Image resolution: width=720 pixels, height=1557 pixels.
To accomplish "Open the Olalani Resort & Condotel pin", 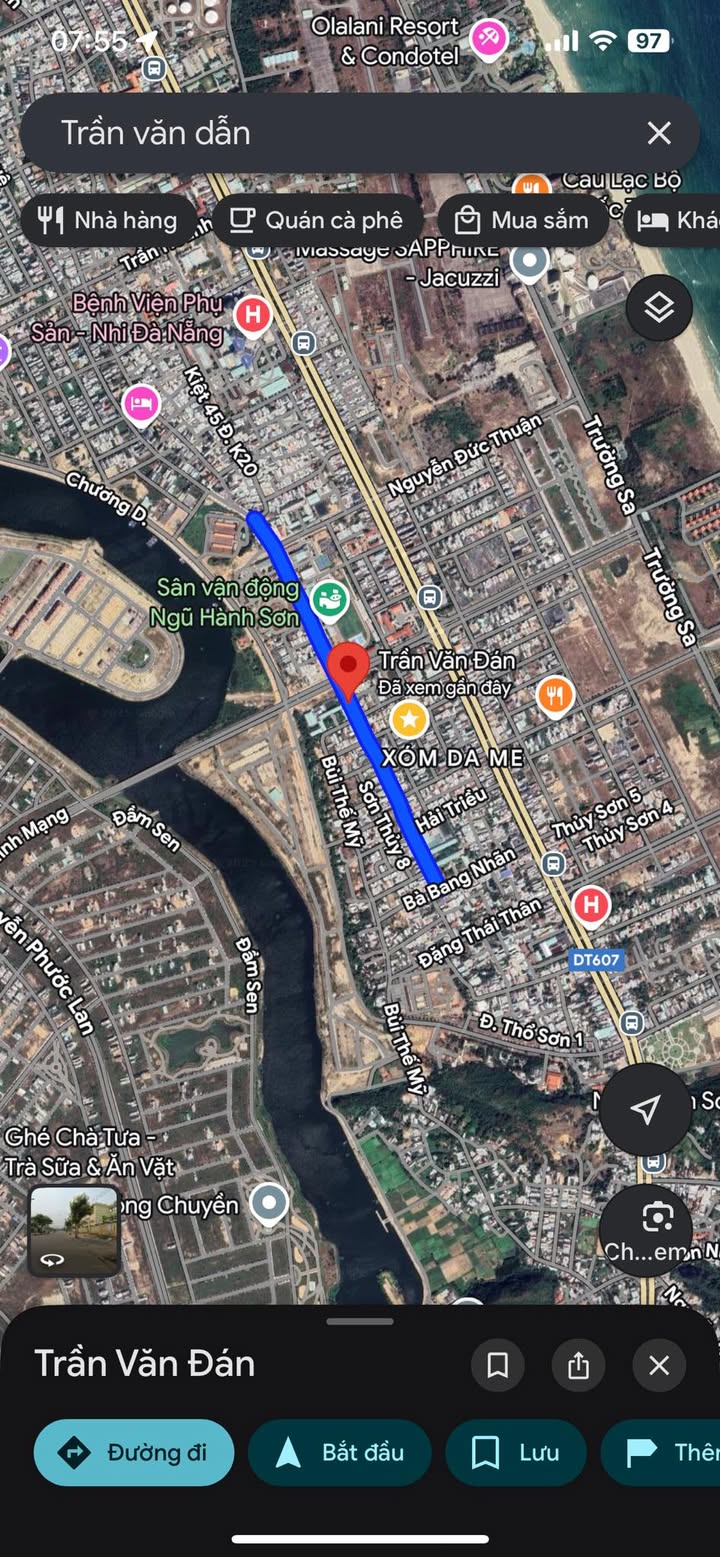I will click(x=488, y=40).
